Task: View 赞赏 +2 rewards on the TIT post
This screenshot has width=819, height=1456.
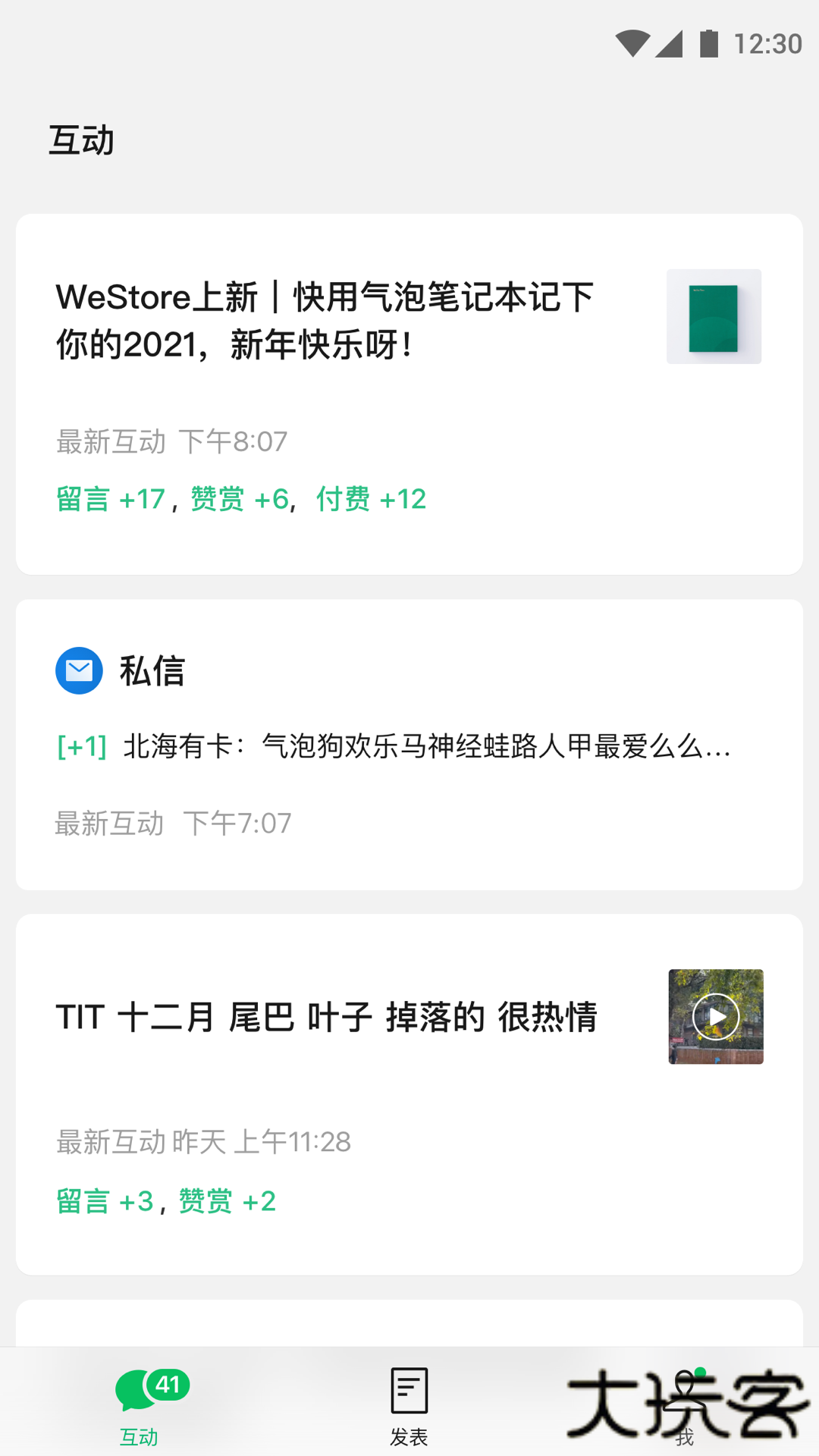Action: point(225,1200)
